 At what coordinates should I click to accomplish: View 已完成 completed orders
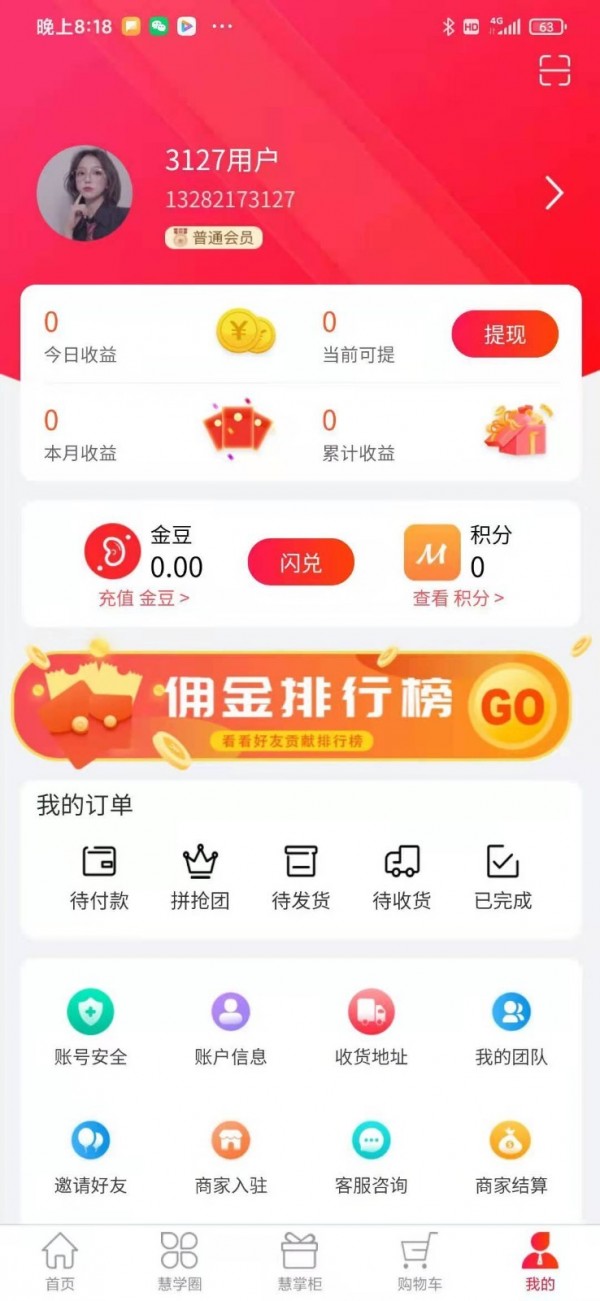503,876
